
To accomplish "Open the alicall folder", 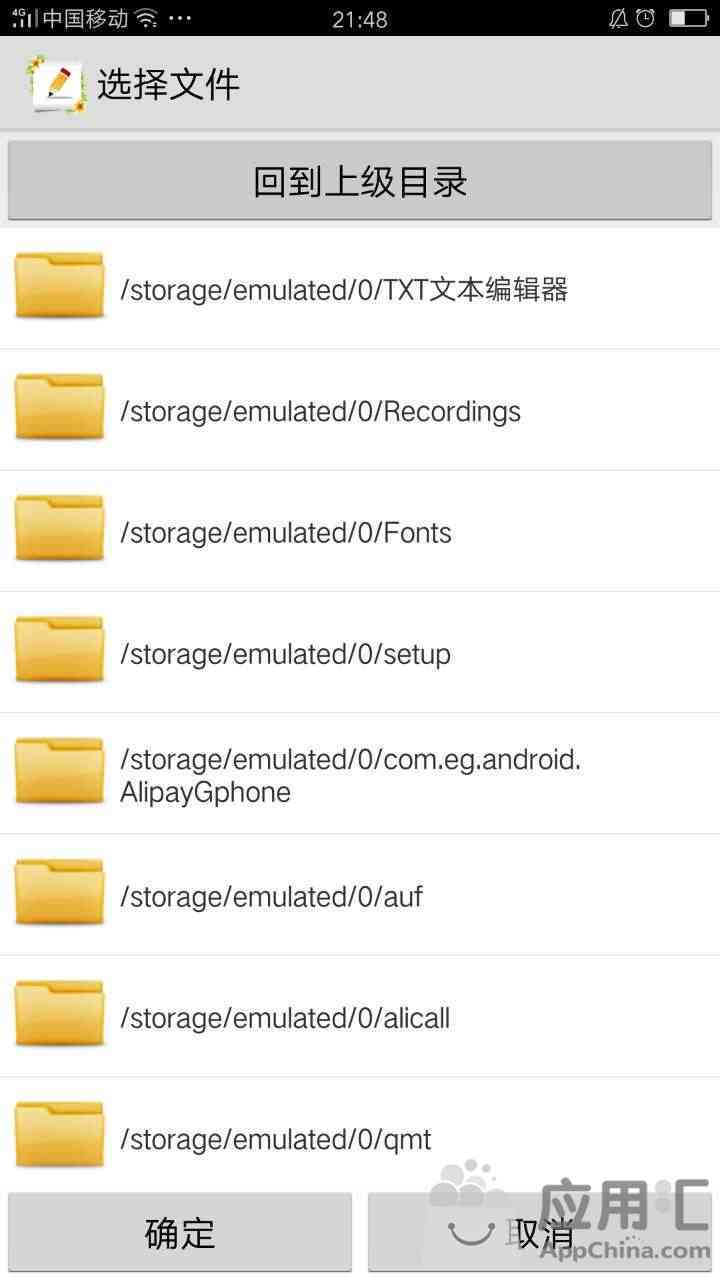I will pyautogui.click(x=286, y=1018).
